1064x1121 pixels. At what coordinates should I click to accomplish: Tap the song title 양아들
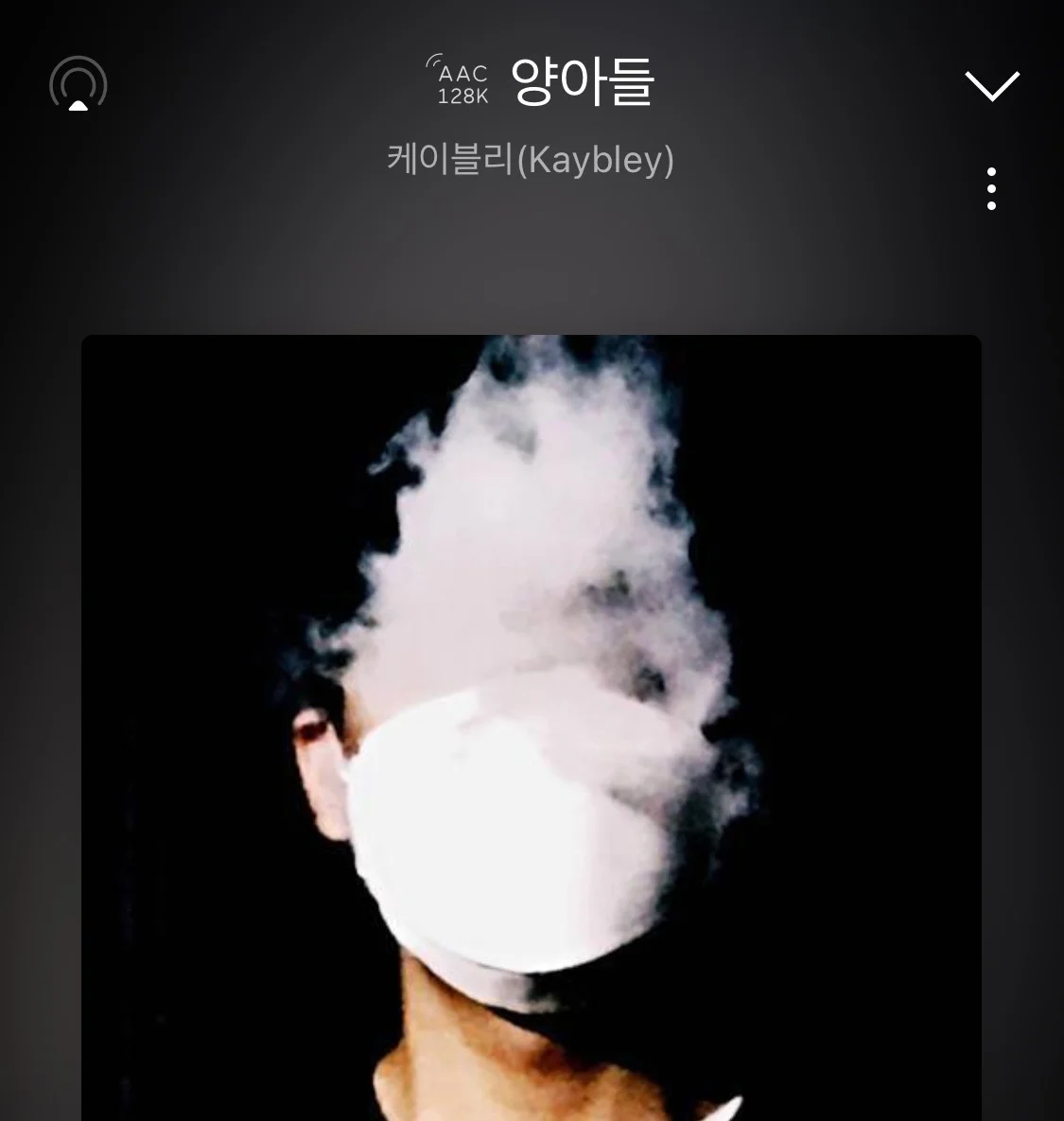[x=584, y=83]
